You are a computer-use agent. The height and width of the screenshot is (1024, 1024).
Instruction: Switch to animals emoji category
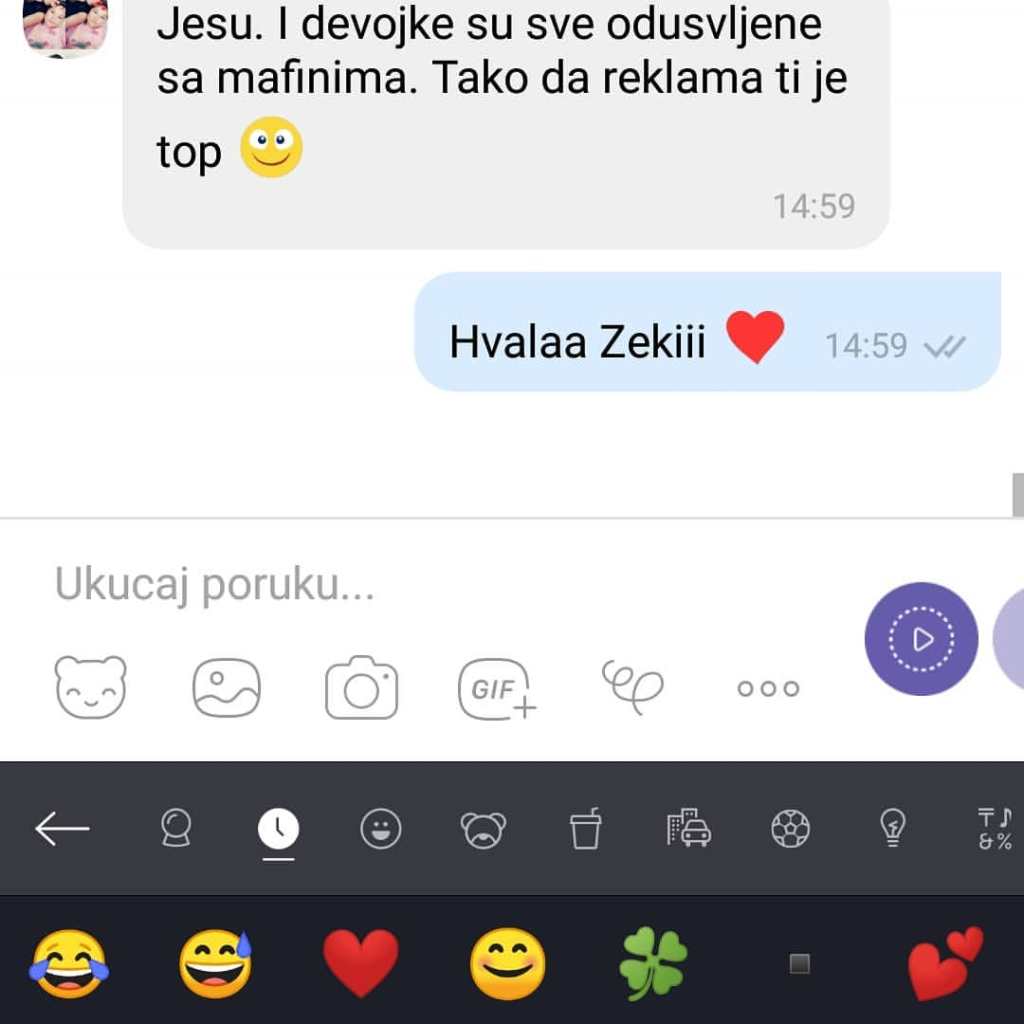click(483, 828)
